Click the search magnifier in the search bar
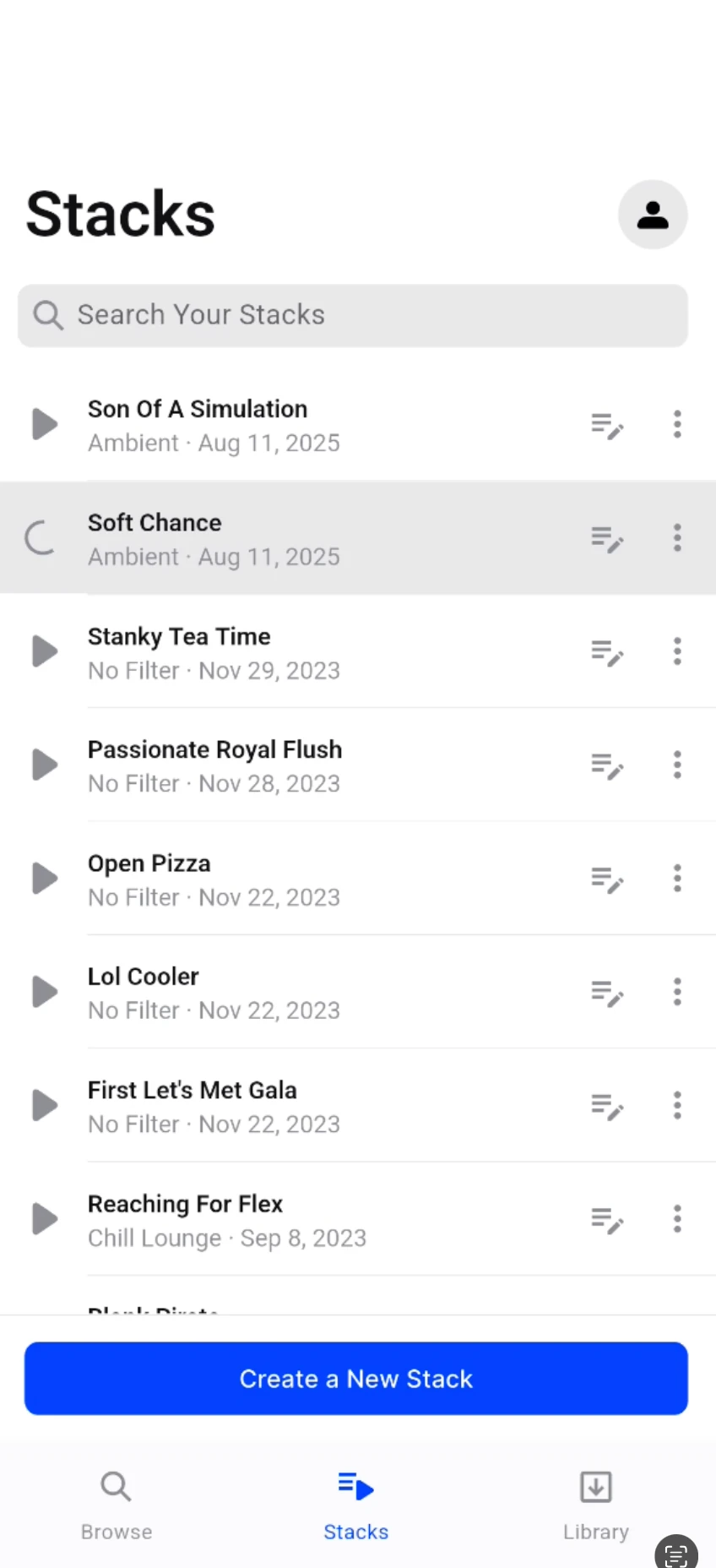Image resolution: width=716 pixels, height=1568 pixels. coord(48,314)
